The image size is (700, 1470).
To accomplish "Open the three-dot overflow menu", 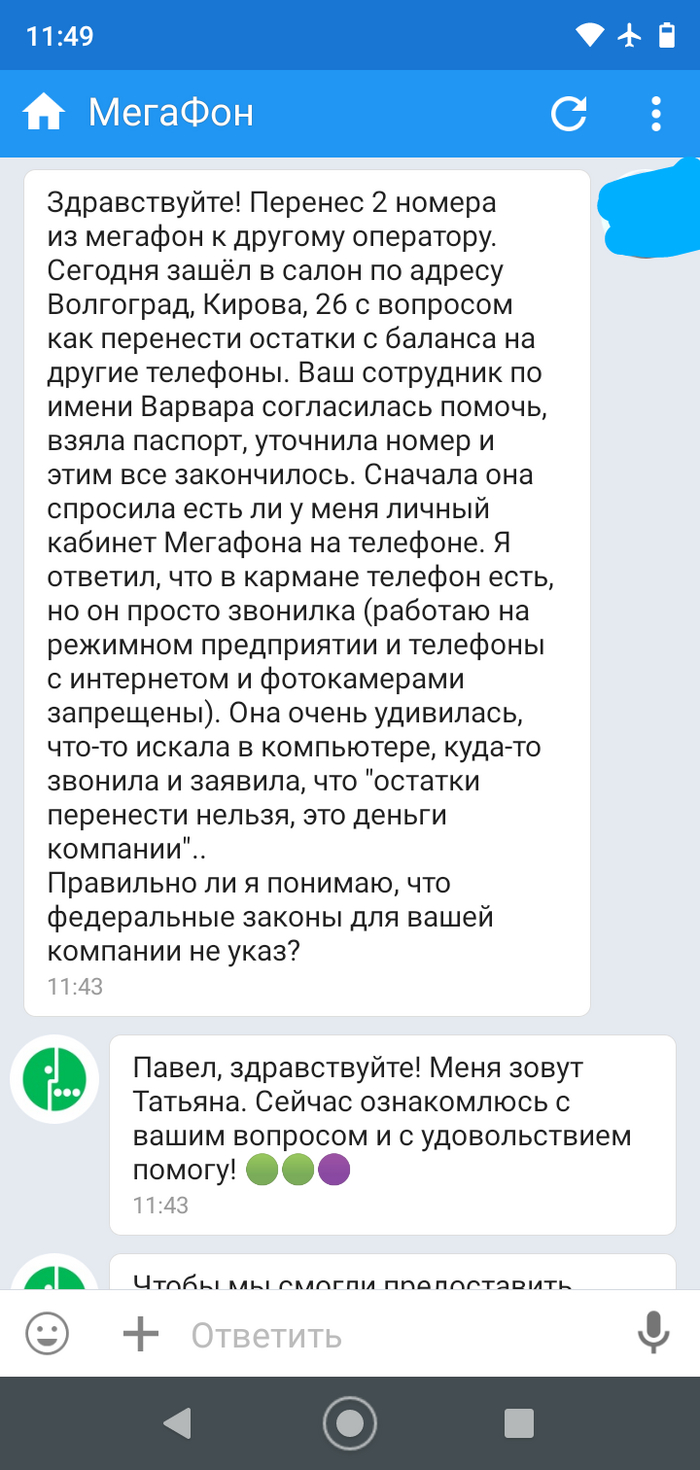I will point(656,114).
